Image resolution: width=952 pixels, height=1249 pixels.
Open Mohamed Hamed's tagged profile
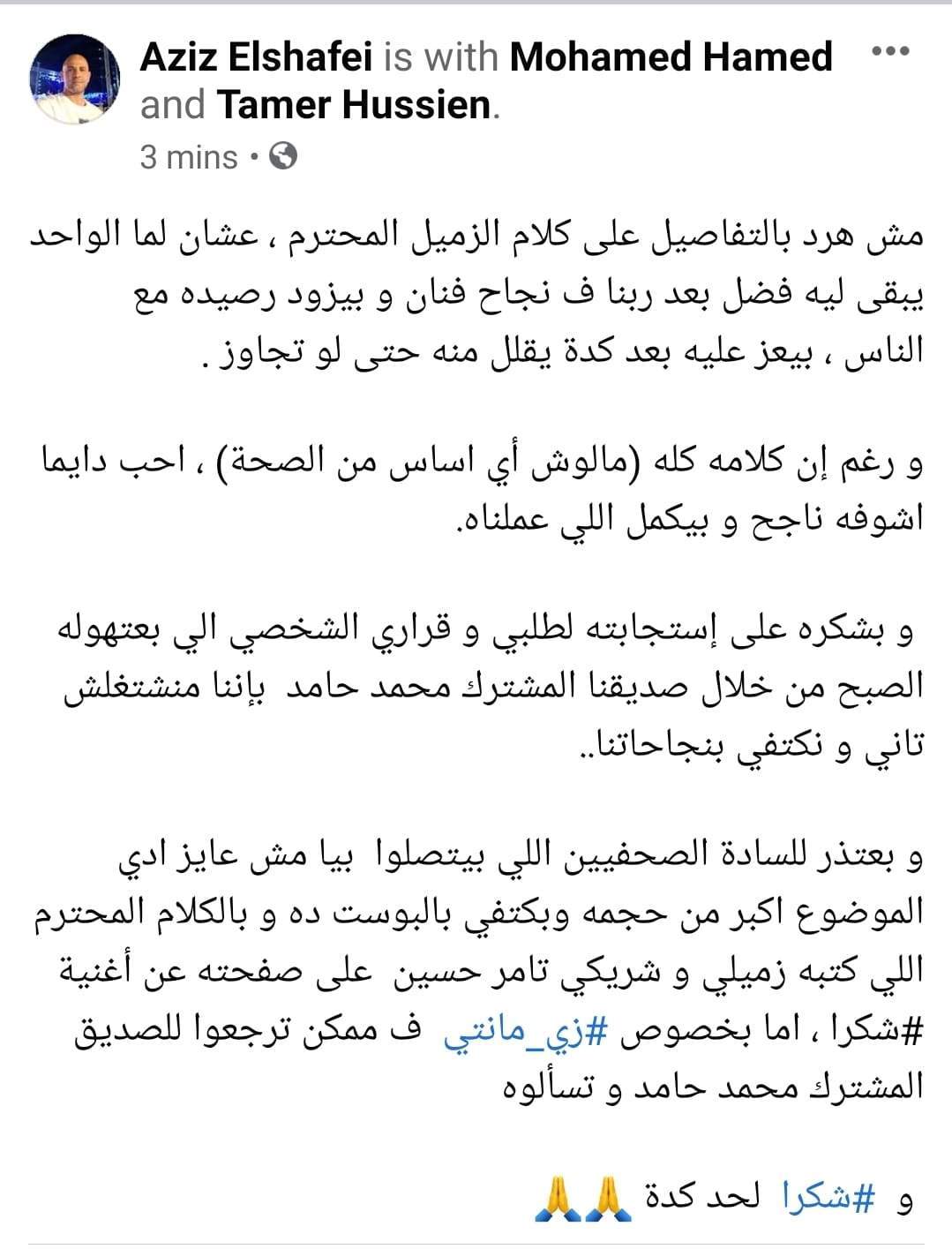[x=671, y=56]
